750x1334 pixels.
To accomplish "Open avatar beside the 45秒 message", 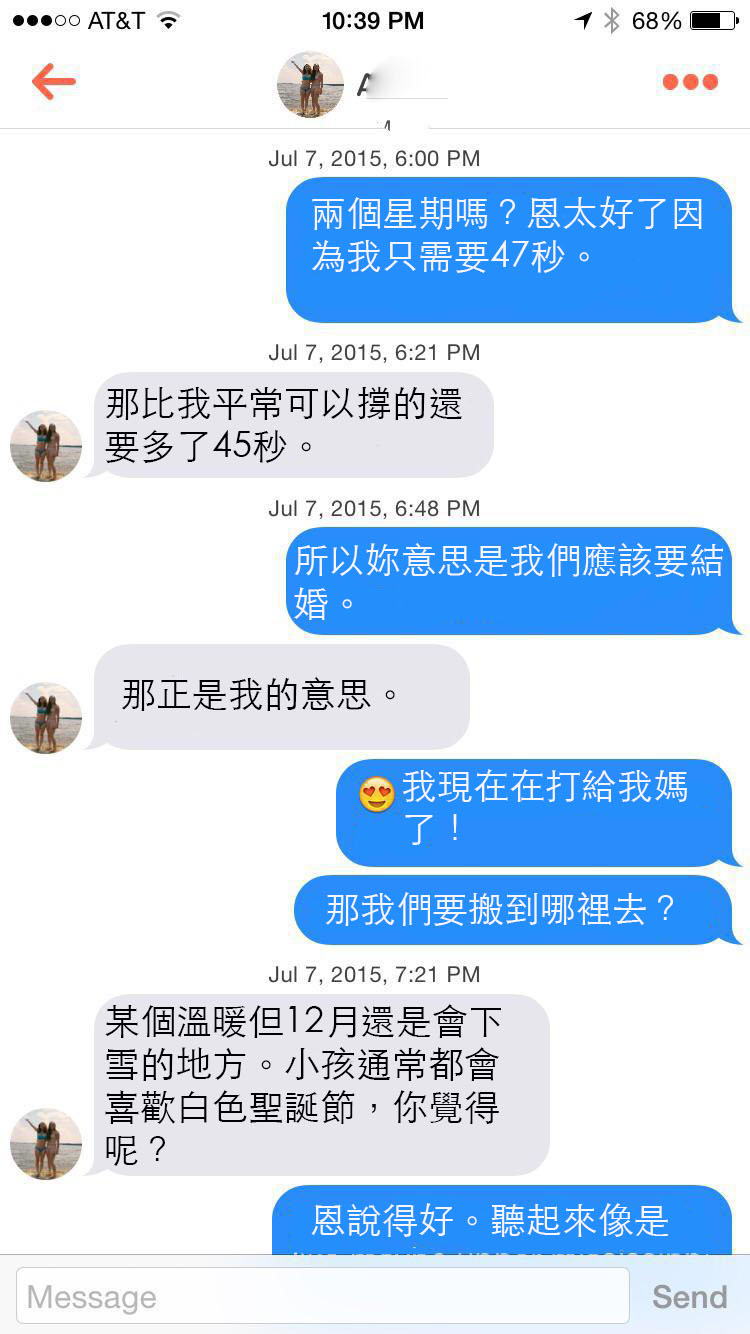I will (x=46, y=446).
